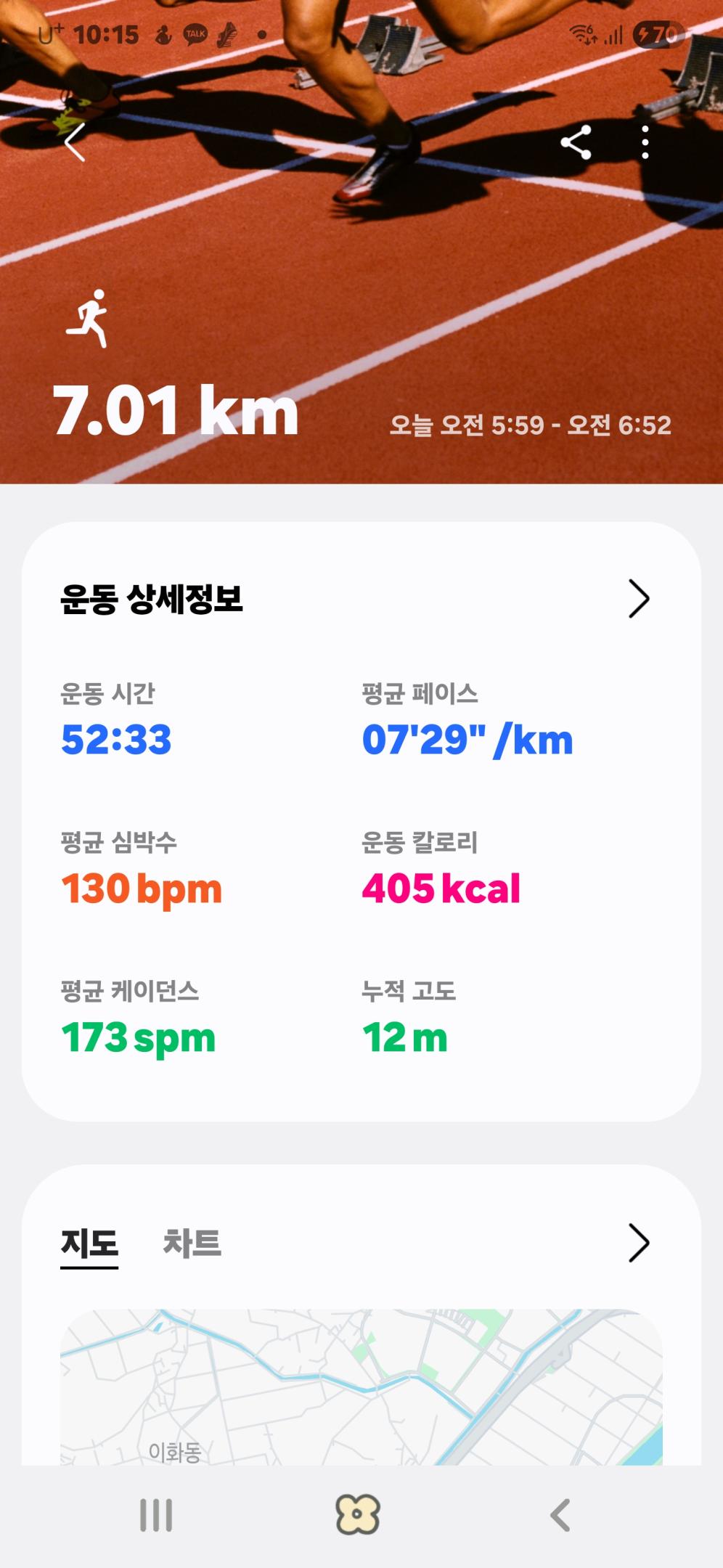Image resolution: width=723 pixels, height=1568 pixels.
Task: Tap the 405 kcal calorie value
Action: coord(441,889)
